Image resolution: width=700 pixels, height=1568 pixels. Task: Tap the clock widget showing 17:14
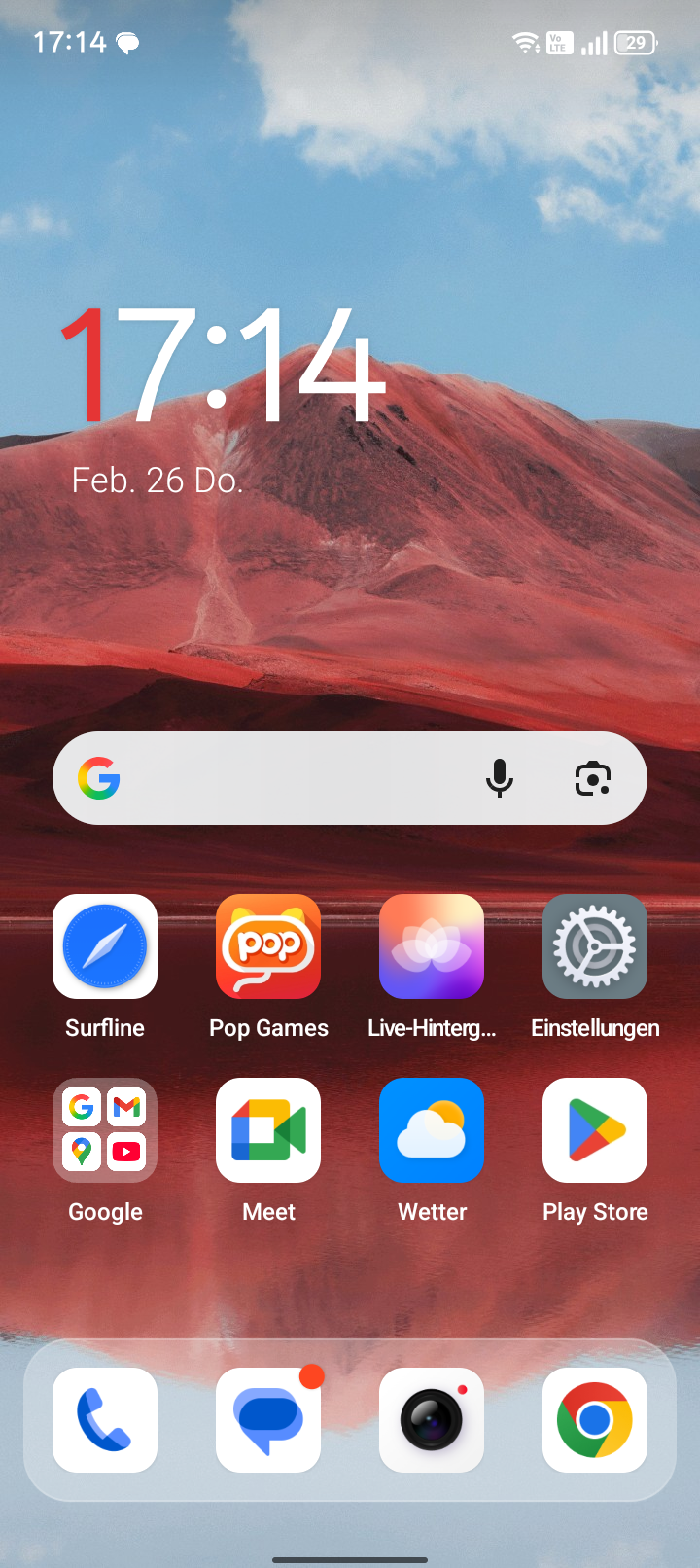tap(224, 365)
